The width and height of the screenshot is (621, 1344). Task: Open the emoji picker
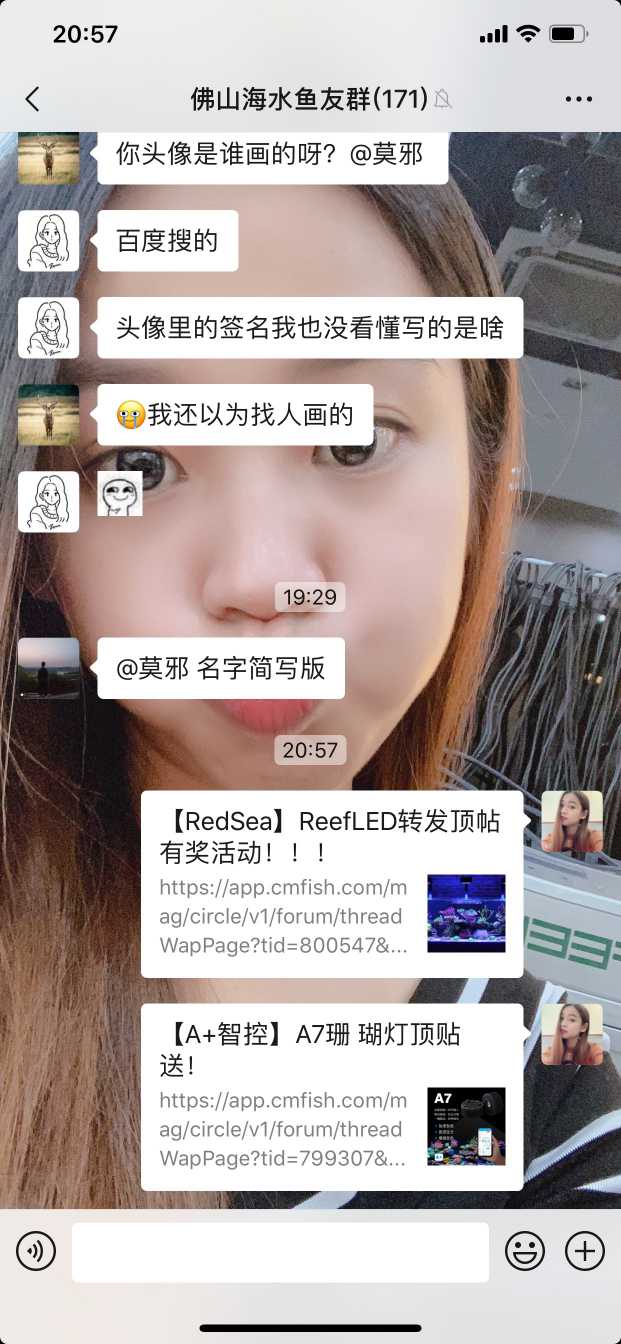[x=525, y=1251]
